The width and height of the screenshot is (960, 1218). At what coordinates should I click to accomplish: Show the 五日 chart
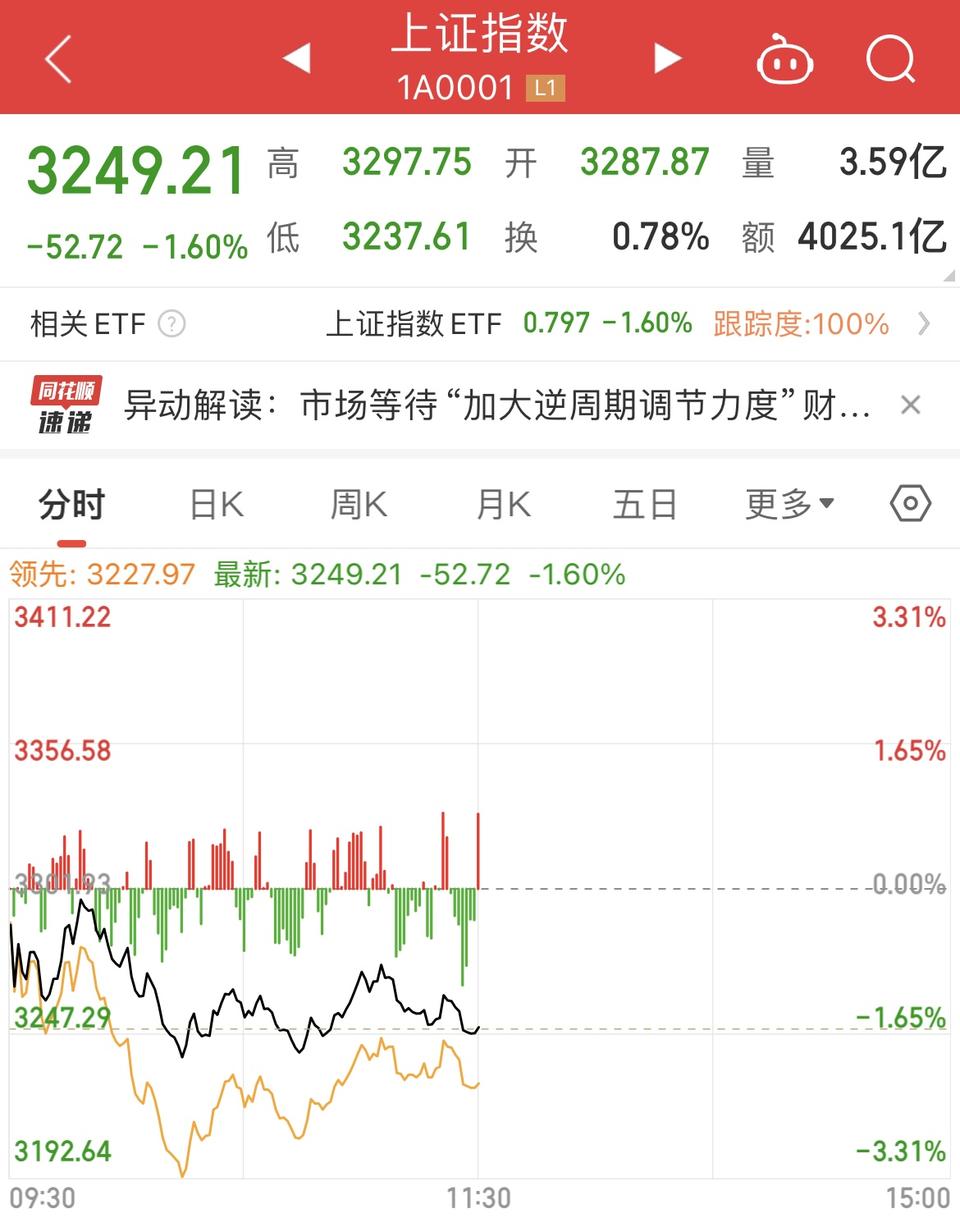(644, 505)
